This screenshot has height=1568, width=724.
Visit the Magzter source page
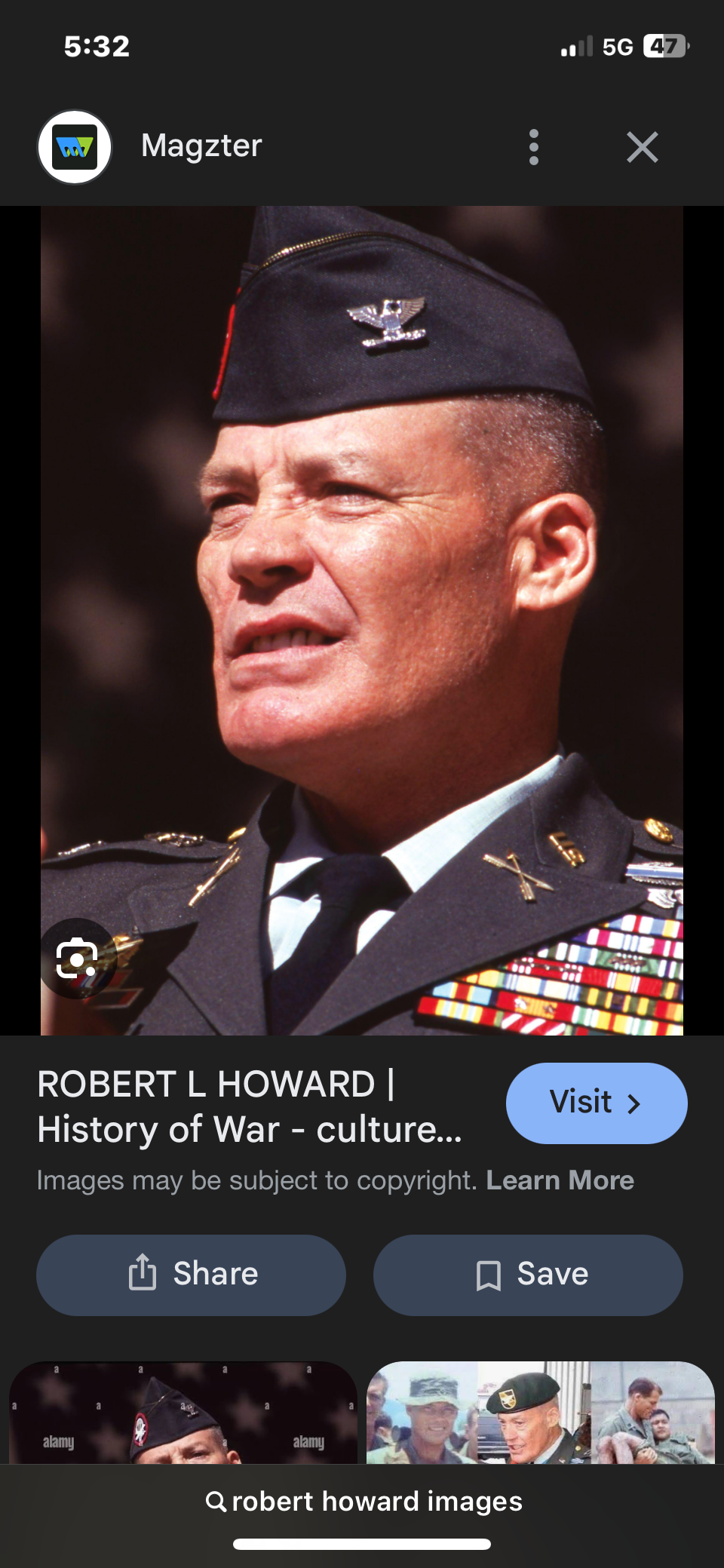pos(596,1103)
